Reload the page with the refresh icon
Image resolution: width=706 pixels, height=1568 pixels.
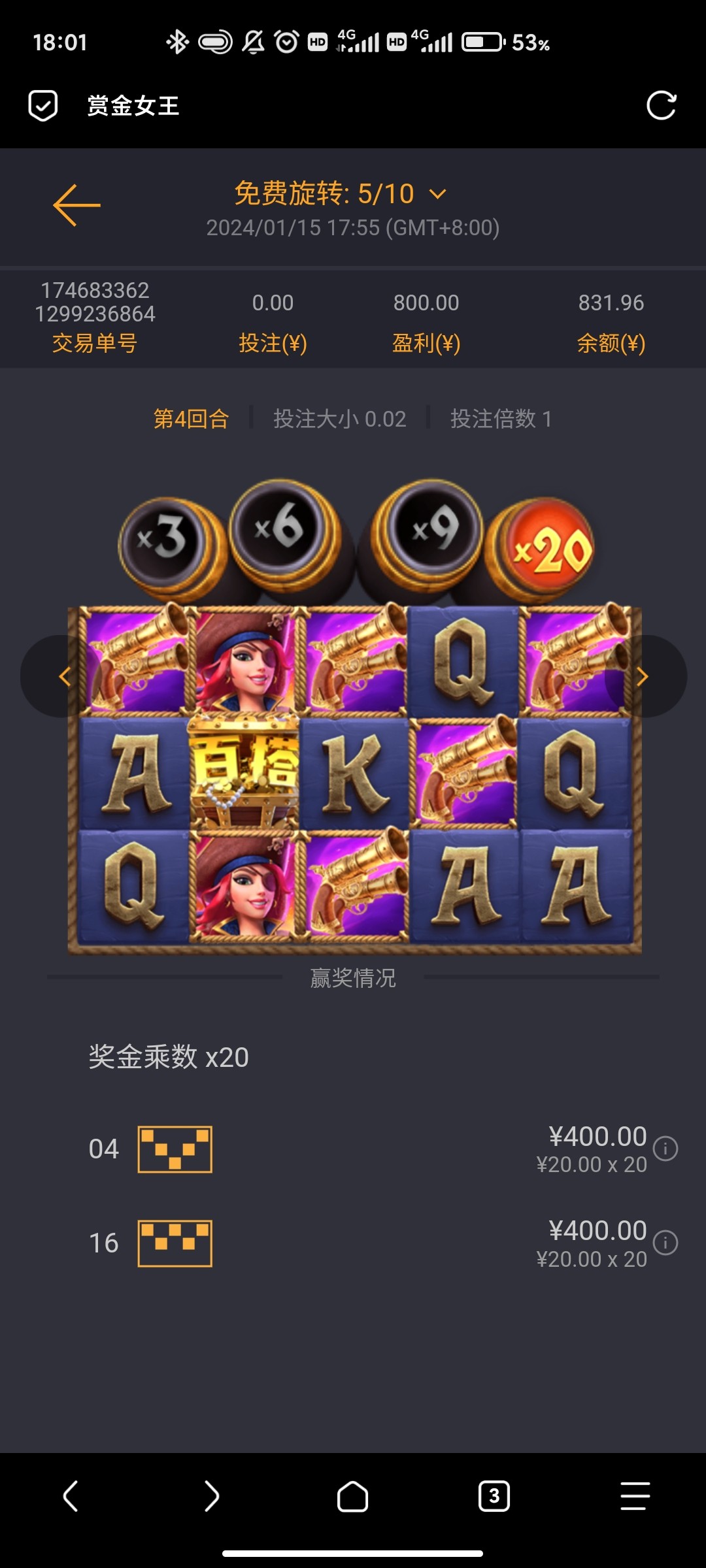(661, 105)
